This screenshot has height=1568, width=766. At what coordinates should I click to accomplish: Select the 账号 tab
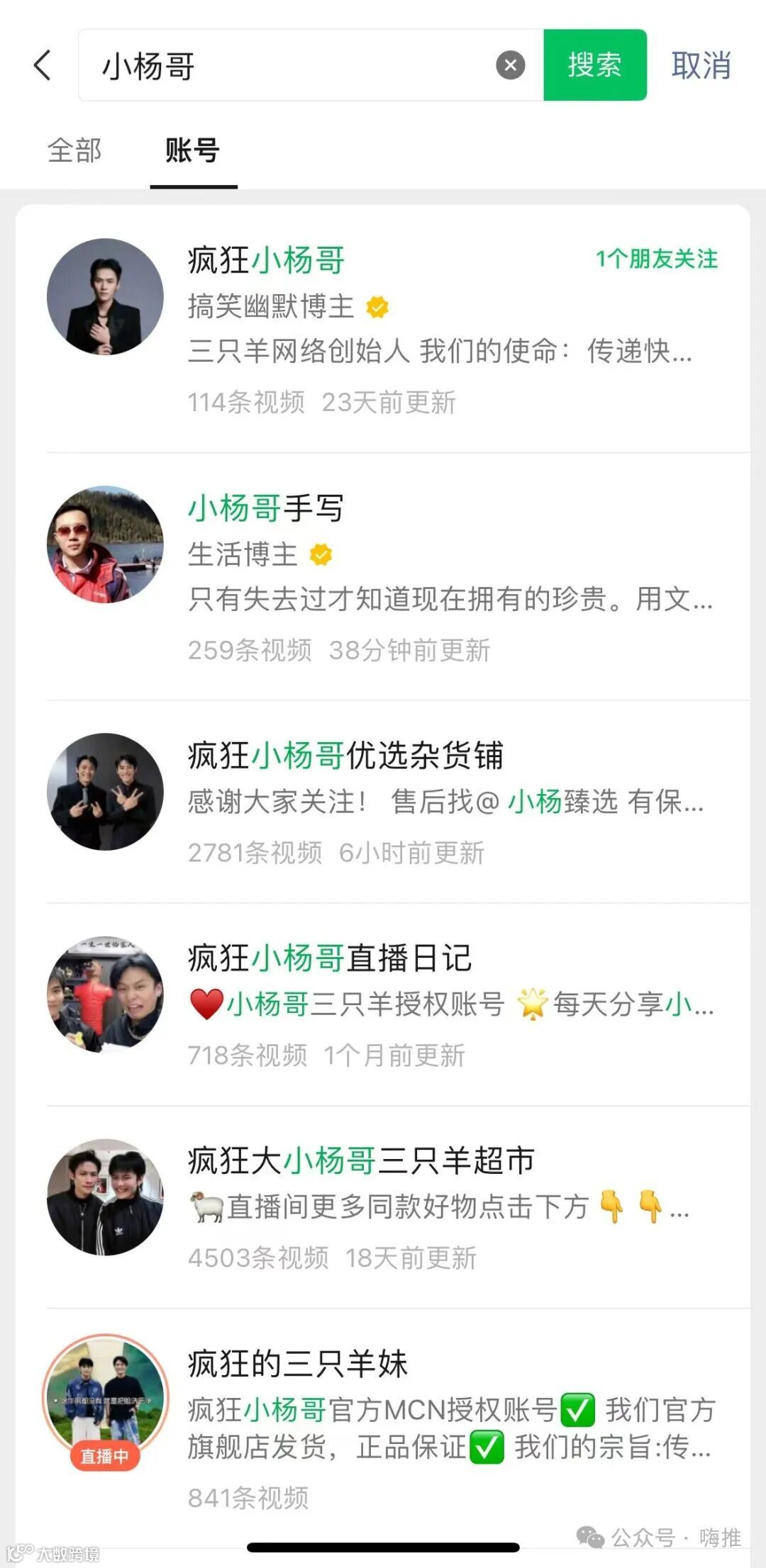(x=192, y=150)
